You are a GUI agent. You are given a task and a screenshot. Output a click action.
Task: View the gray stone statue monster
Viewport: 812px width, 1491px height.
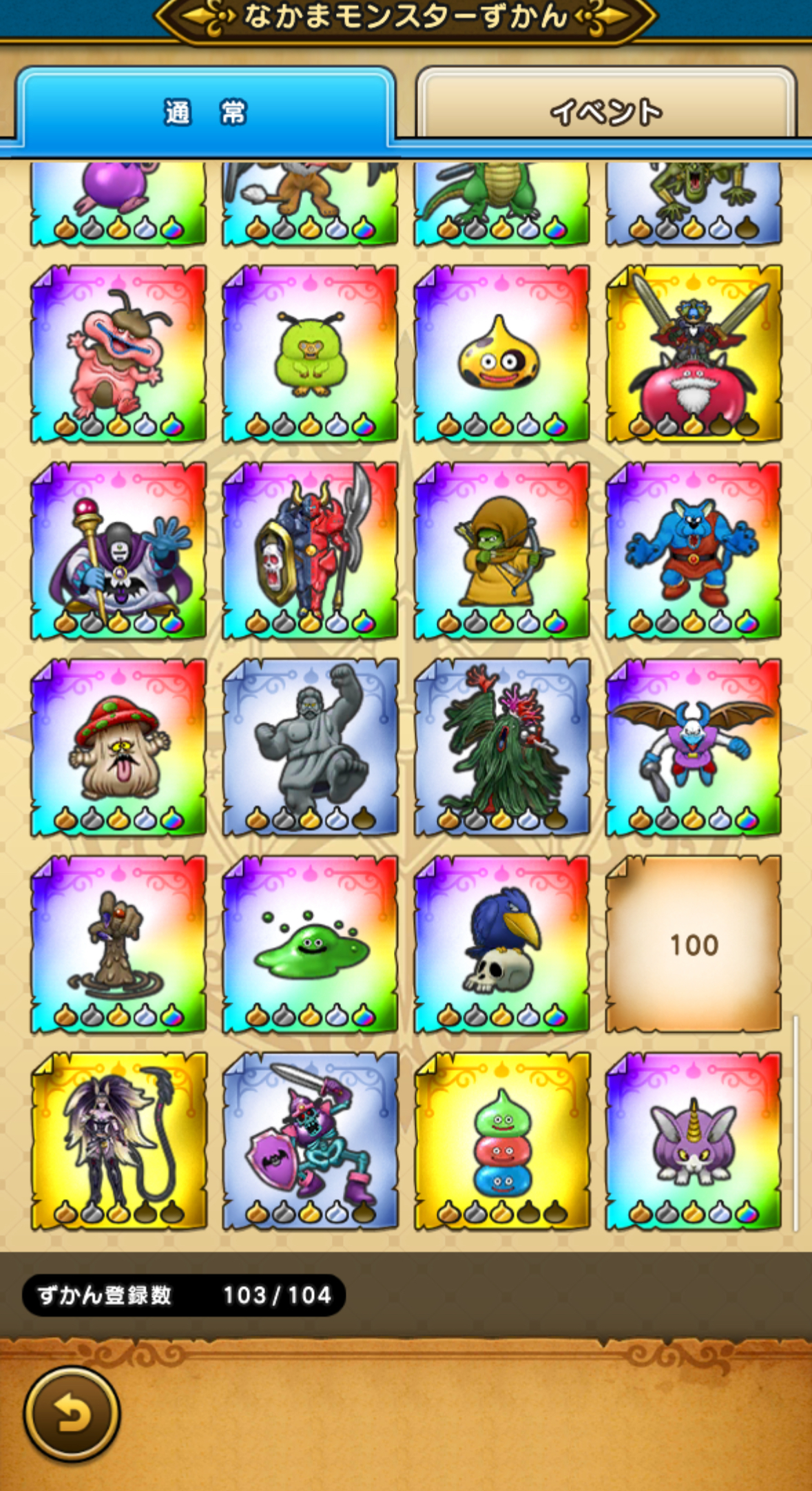tap(310, 747)
